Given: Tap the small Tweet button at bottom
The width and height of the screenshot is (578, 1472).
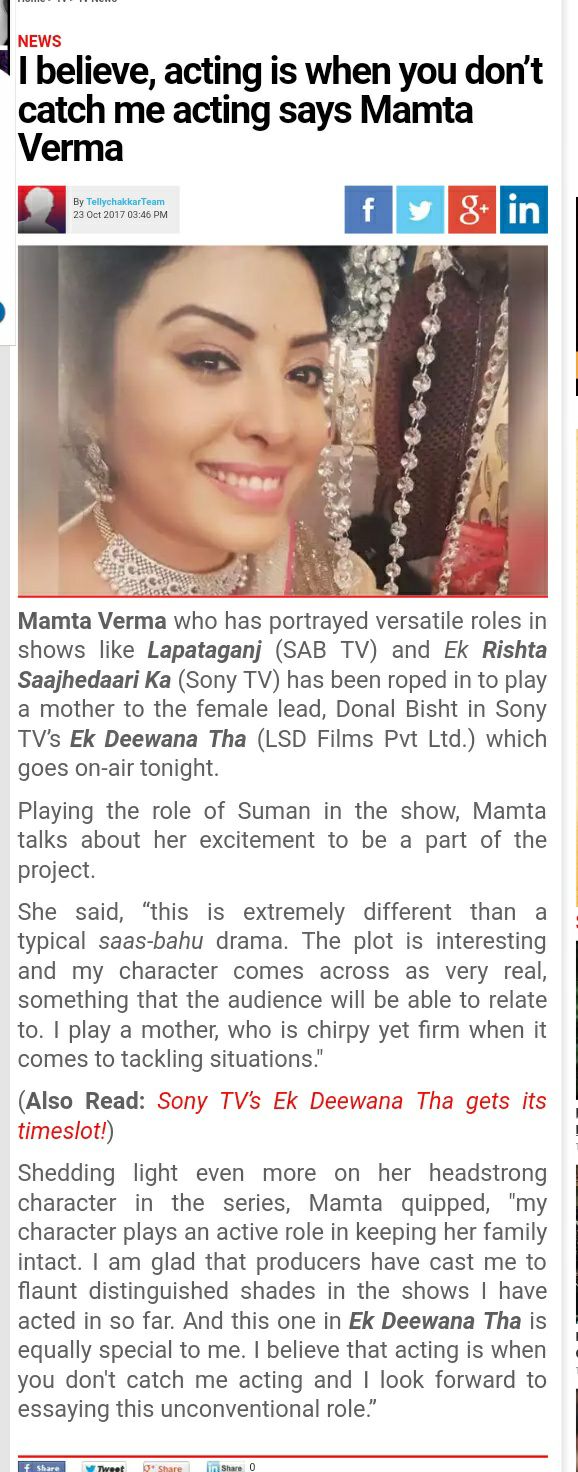Looking at the screenshot, I should 104,1467.
